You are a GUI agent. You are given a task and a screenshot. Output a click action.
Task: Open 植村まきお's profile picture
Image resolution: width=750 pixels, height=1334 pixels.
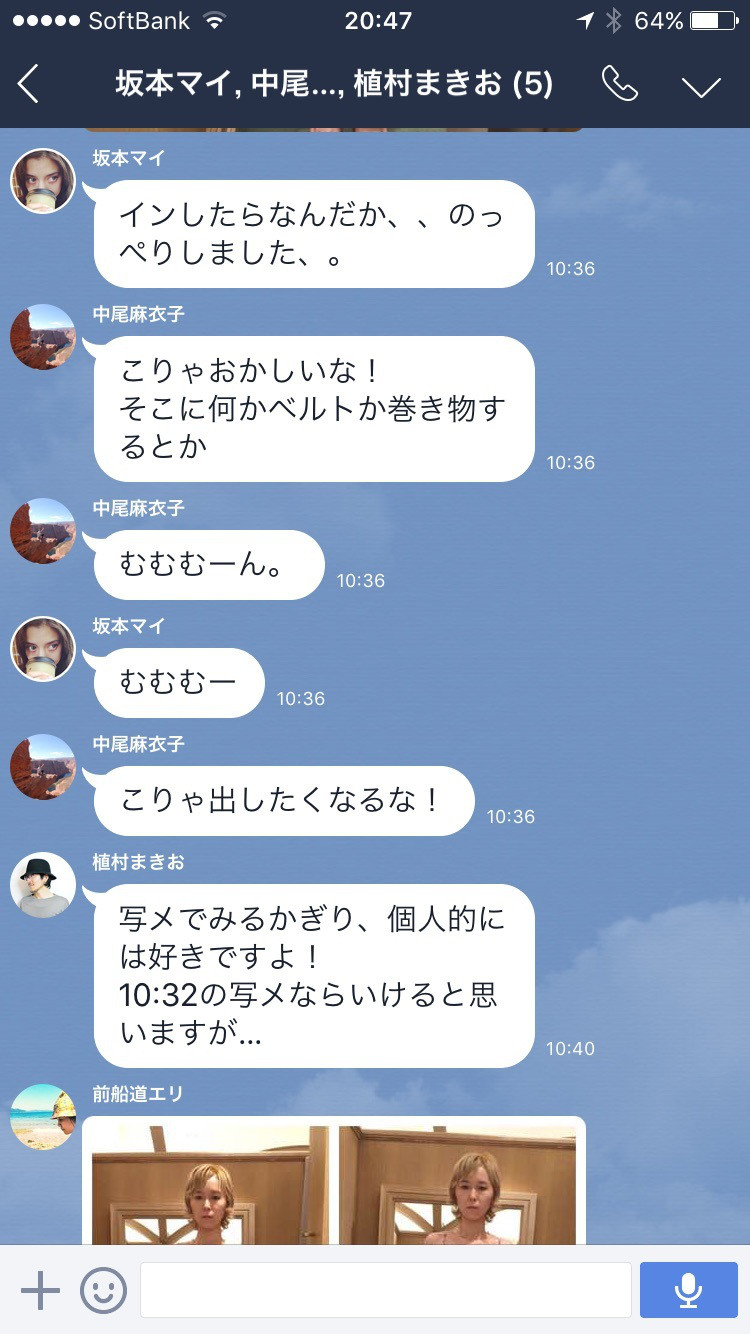tap(43, 885)
